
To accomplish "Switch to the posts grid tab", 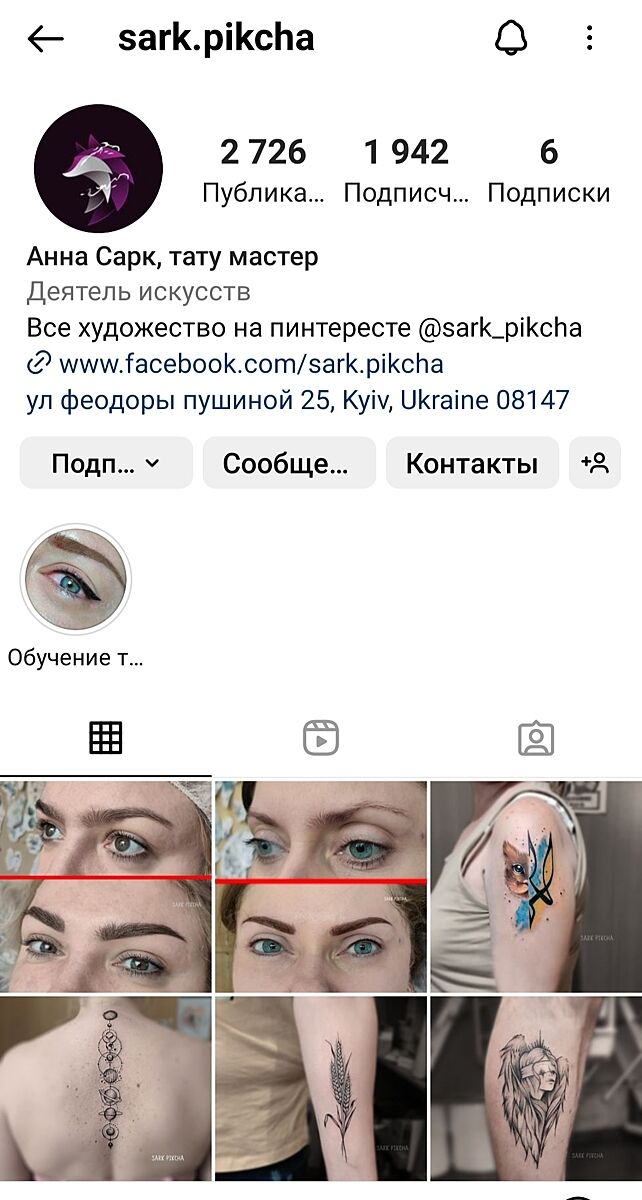I will pyautogui.click(x=106, y=739).
